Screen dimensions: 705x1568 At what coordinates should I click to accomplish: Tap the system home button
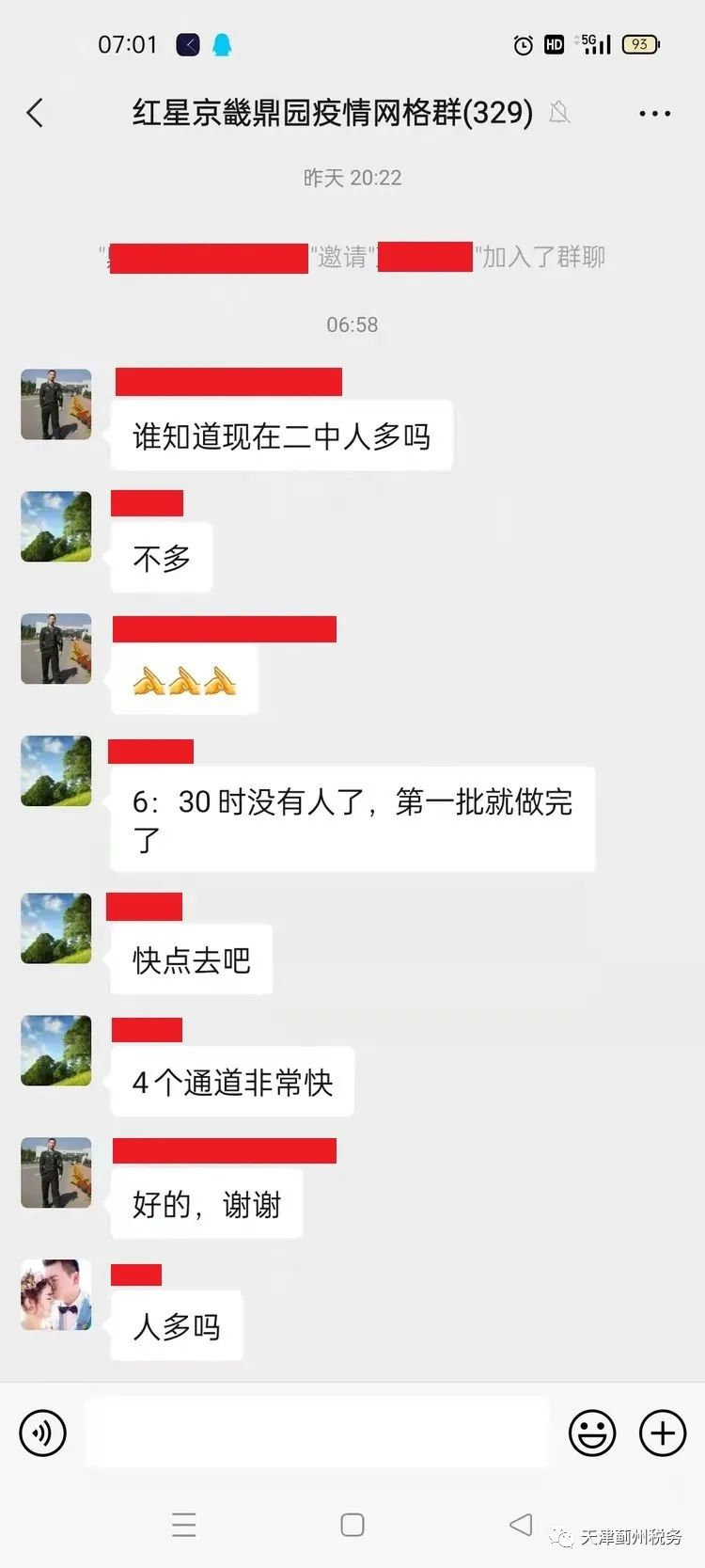click(x=352, y=1525)
